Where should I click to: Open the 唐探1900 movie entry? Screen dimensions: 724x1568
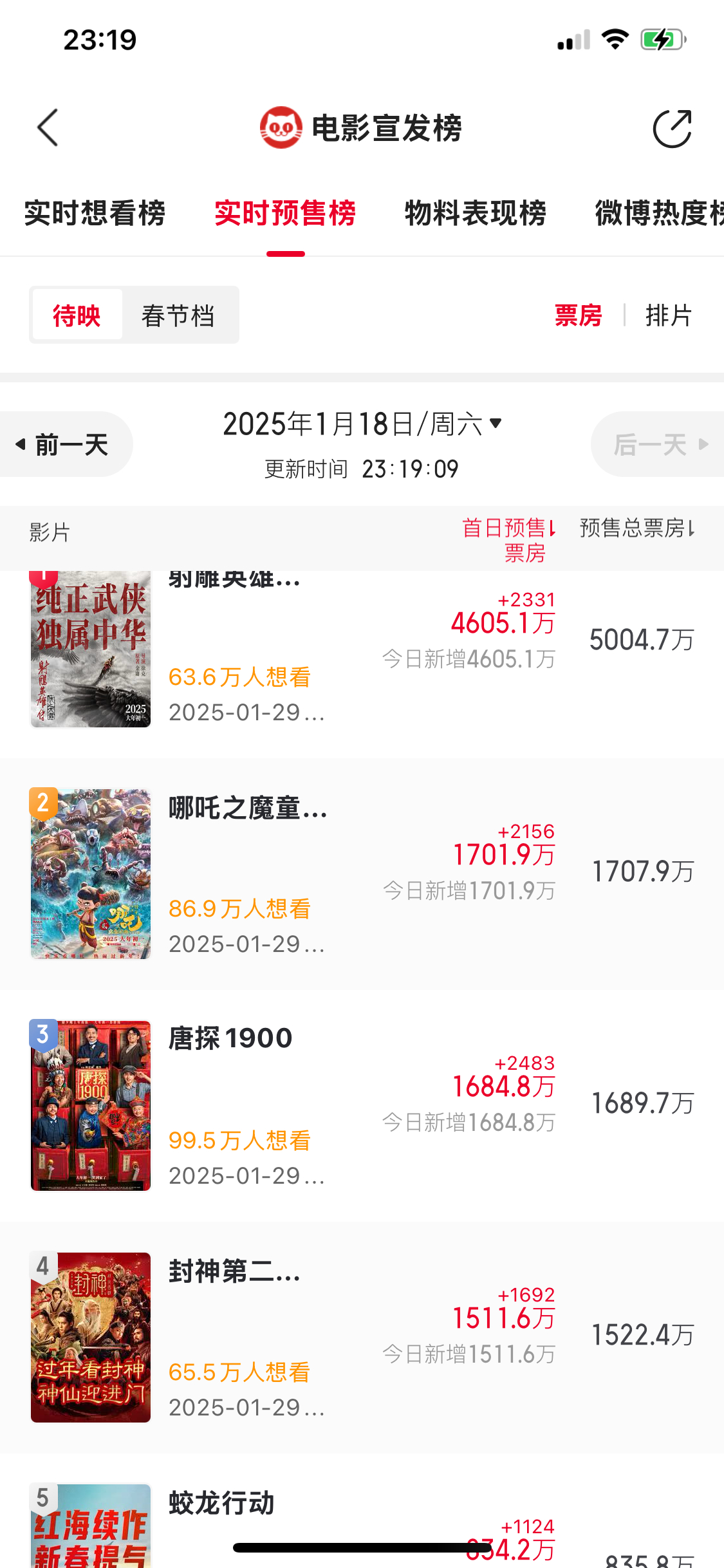(x=362, y=1106)
